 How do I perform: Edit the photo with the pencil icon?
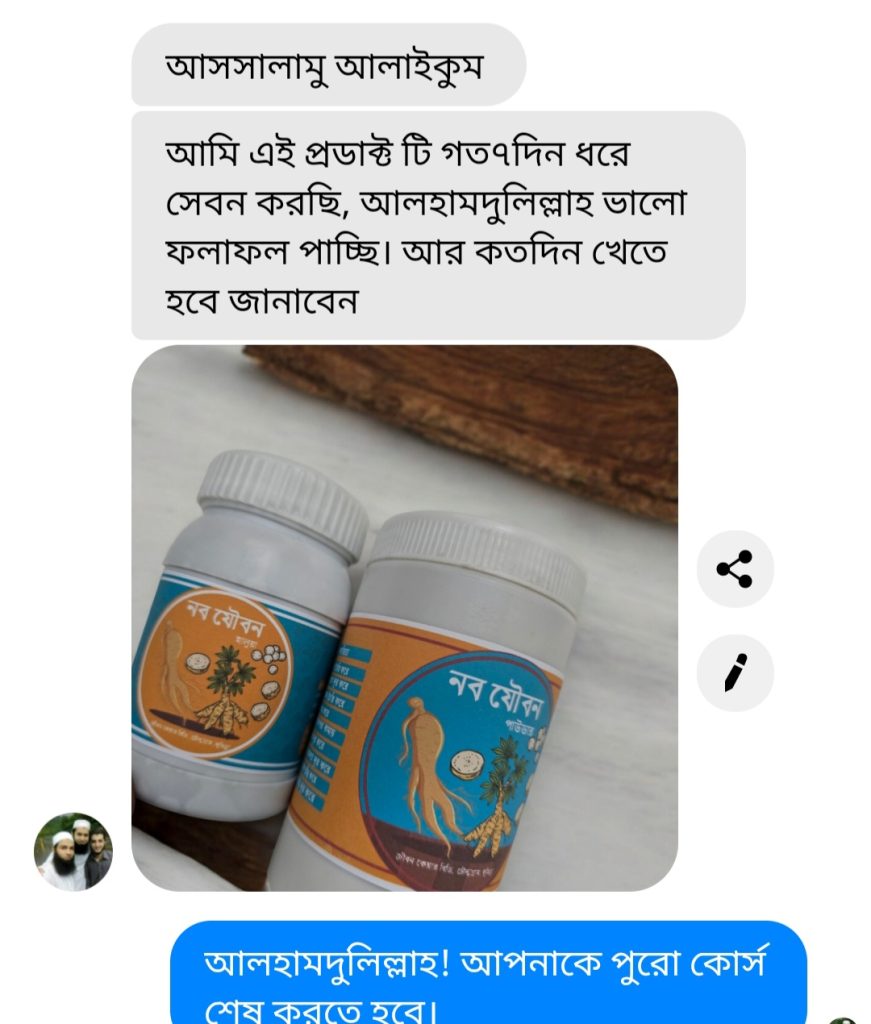coord(735,673)
